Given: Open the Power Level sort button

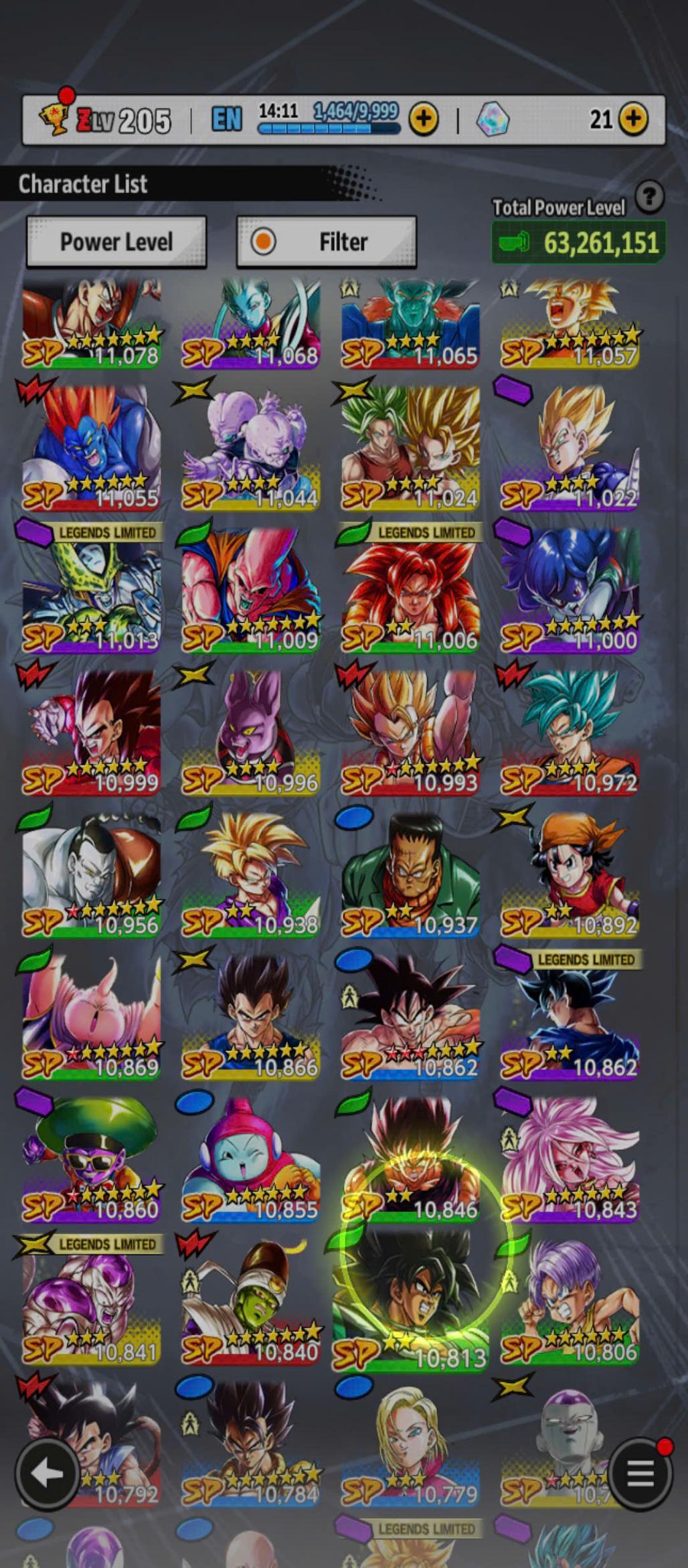Looking at the screenshot, I should click(116, 242).
